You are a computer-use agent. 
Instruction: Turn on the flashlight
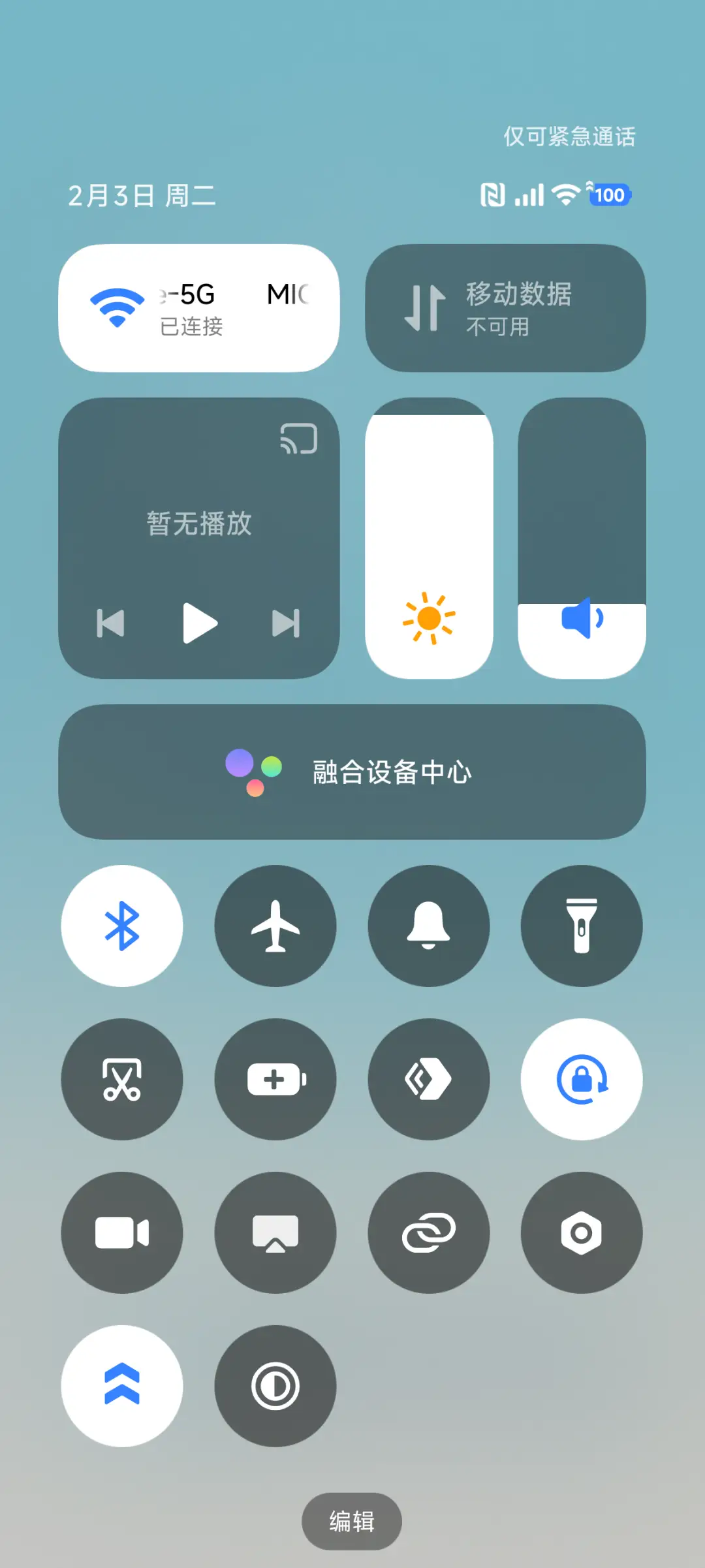point(581,926)
